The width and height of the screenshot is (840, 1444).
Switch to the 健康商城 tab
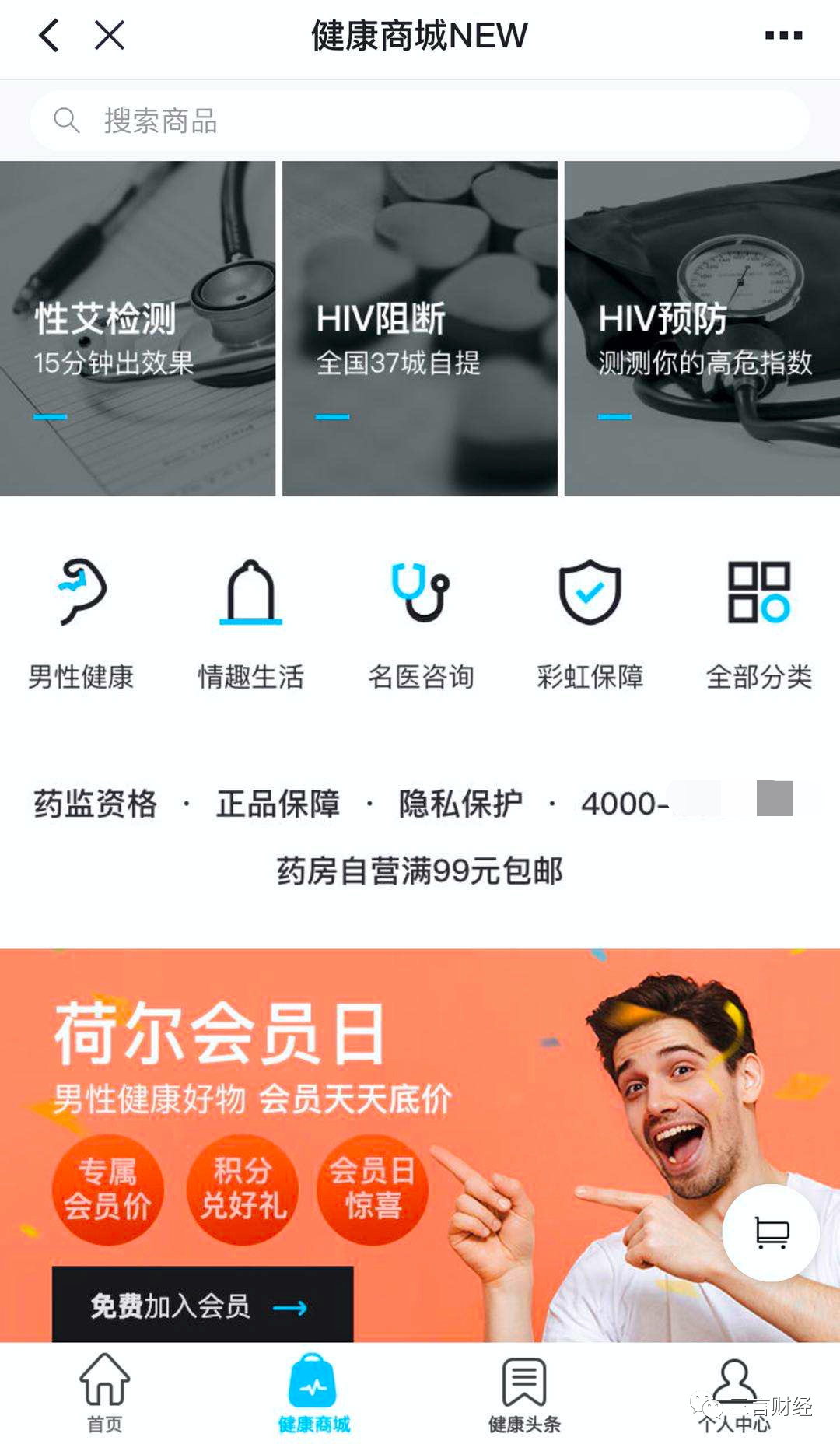[313, 1393]
